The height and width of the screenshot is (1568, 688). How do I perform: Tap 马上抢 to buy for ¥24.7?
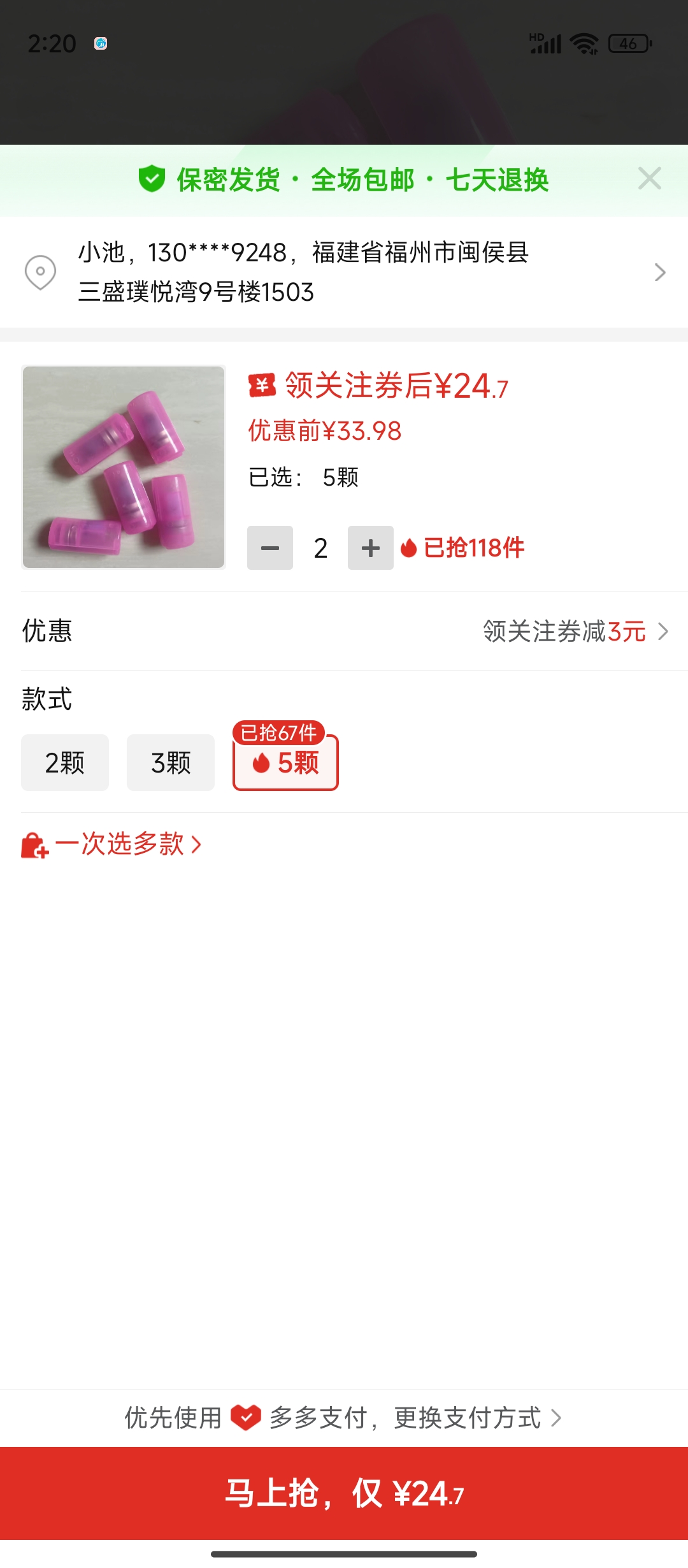tap(344, 1493)
